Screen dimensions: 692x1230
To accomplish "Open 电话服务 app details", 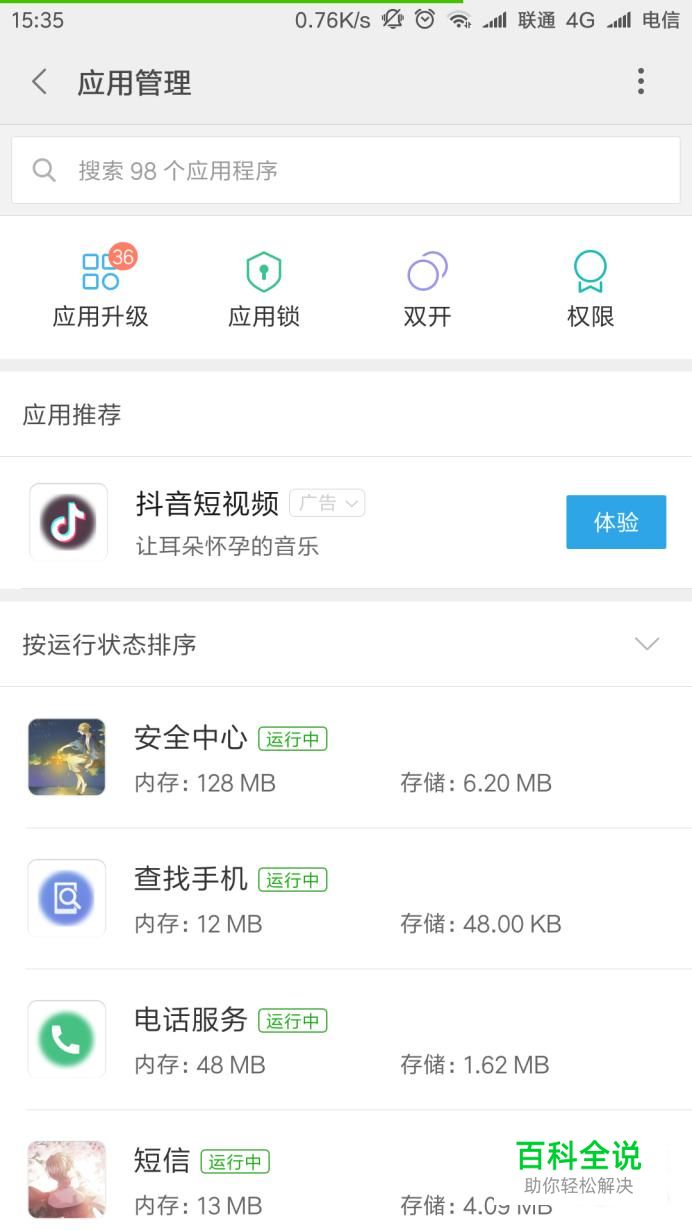I will (x=346, y=1040).
